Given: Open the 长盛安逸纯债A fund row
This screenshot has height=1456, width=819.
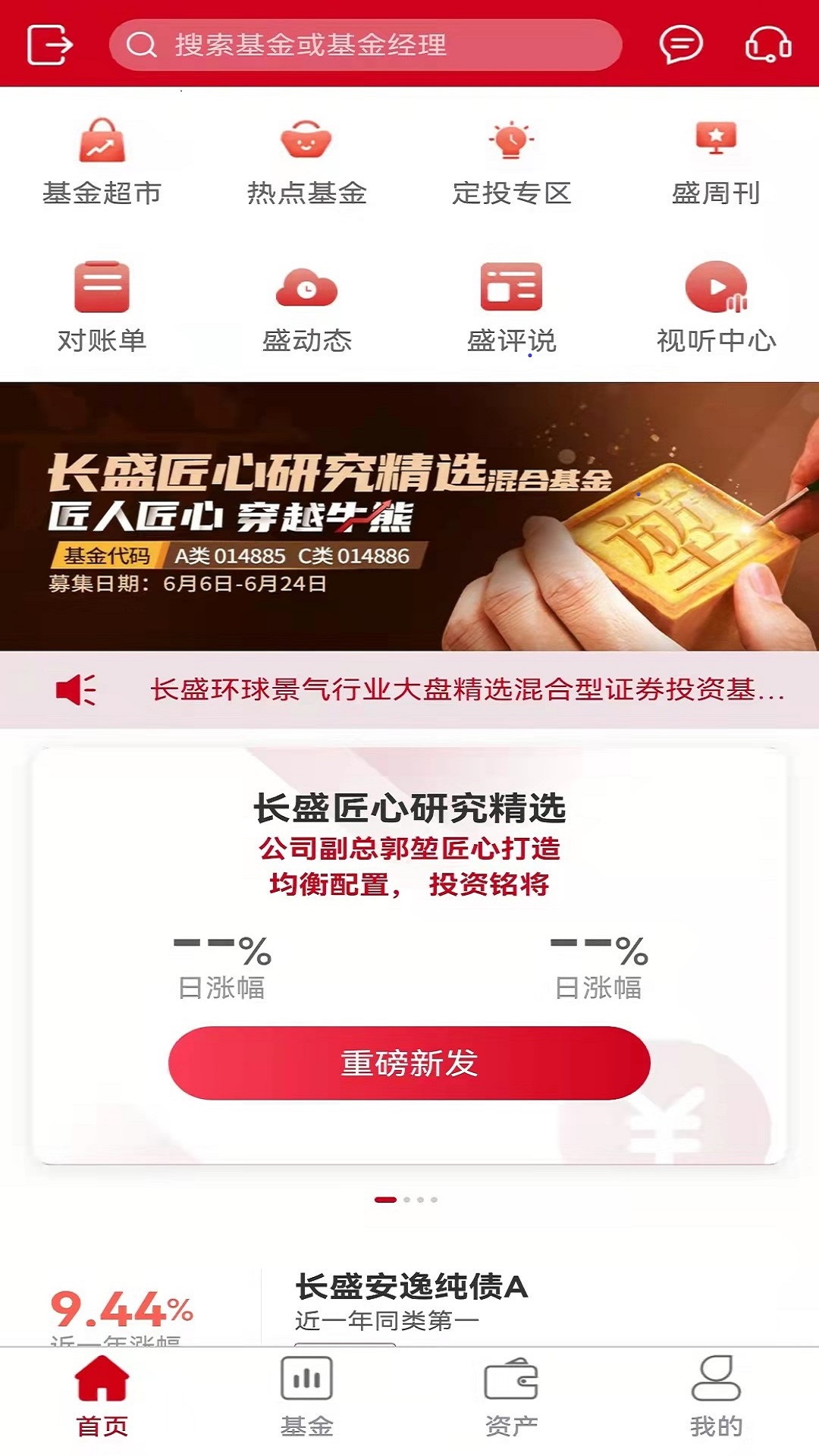Looking at the screenshot, I should [409, 1306].
